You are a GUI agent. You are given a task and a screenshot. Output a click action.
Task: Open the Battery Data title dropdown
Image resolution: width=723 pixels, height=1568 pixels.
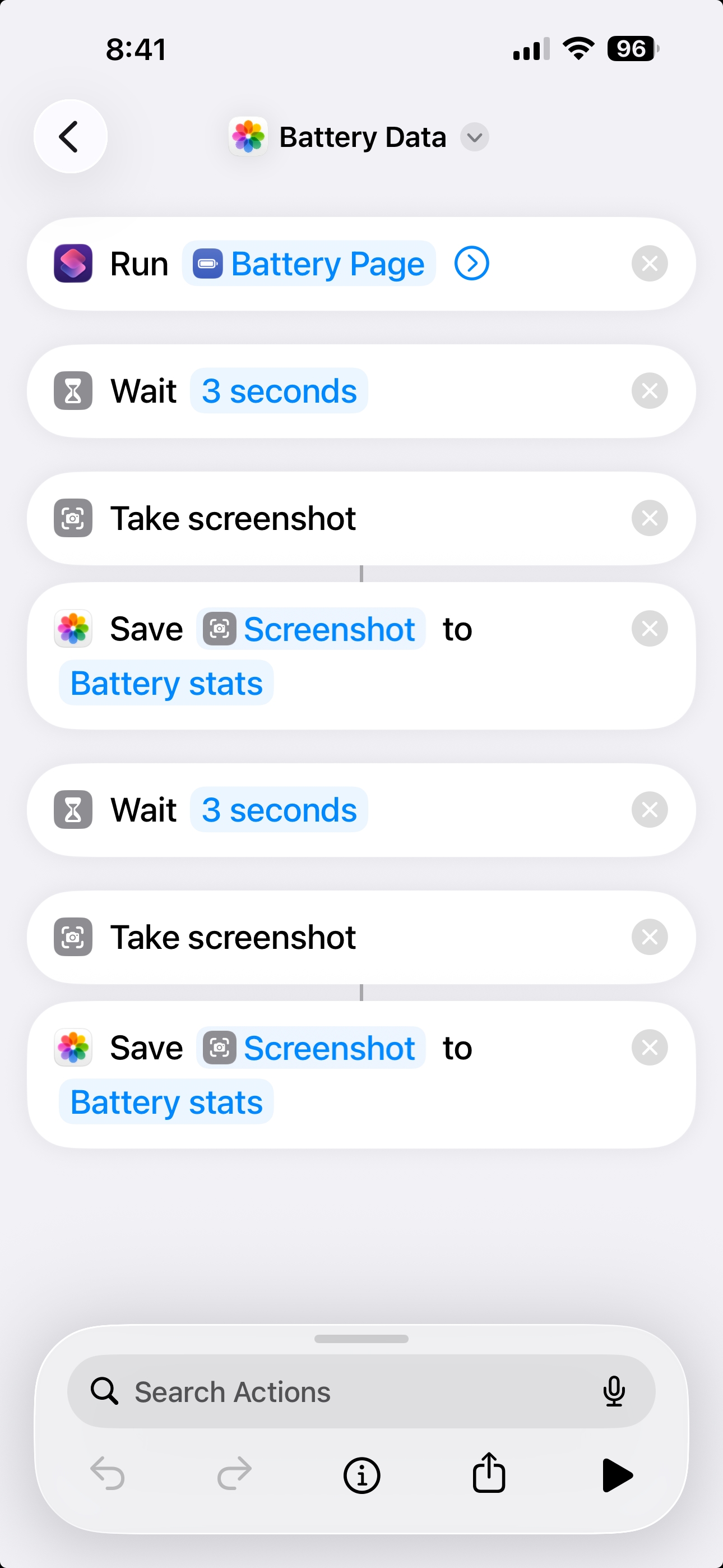[x=474, y=137]
